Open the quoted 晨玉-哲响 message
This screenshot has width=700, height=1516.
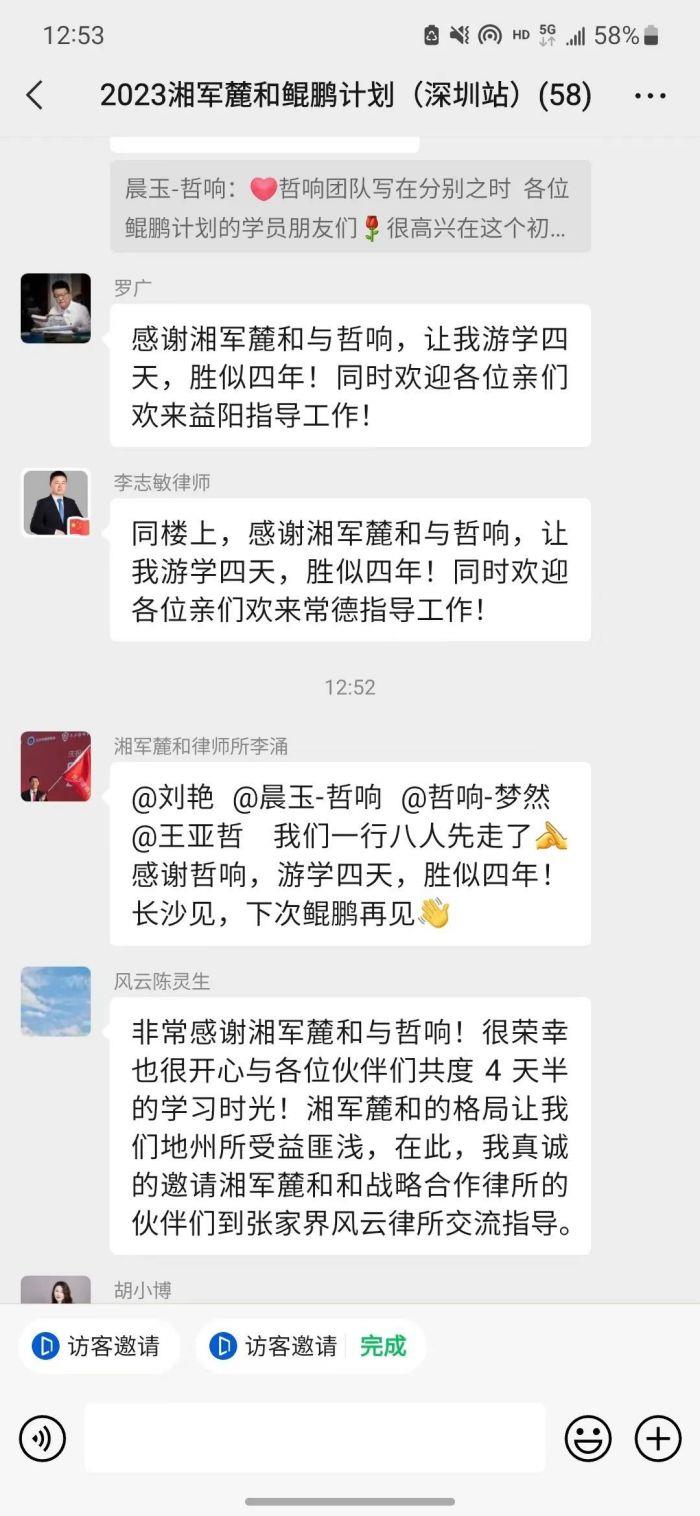tap(350, 207)
